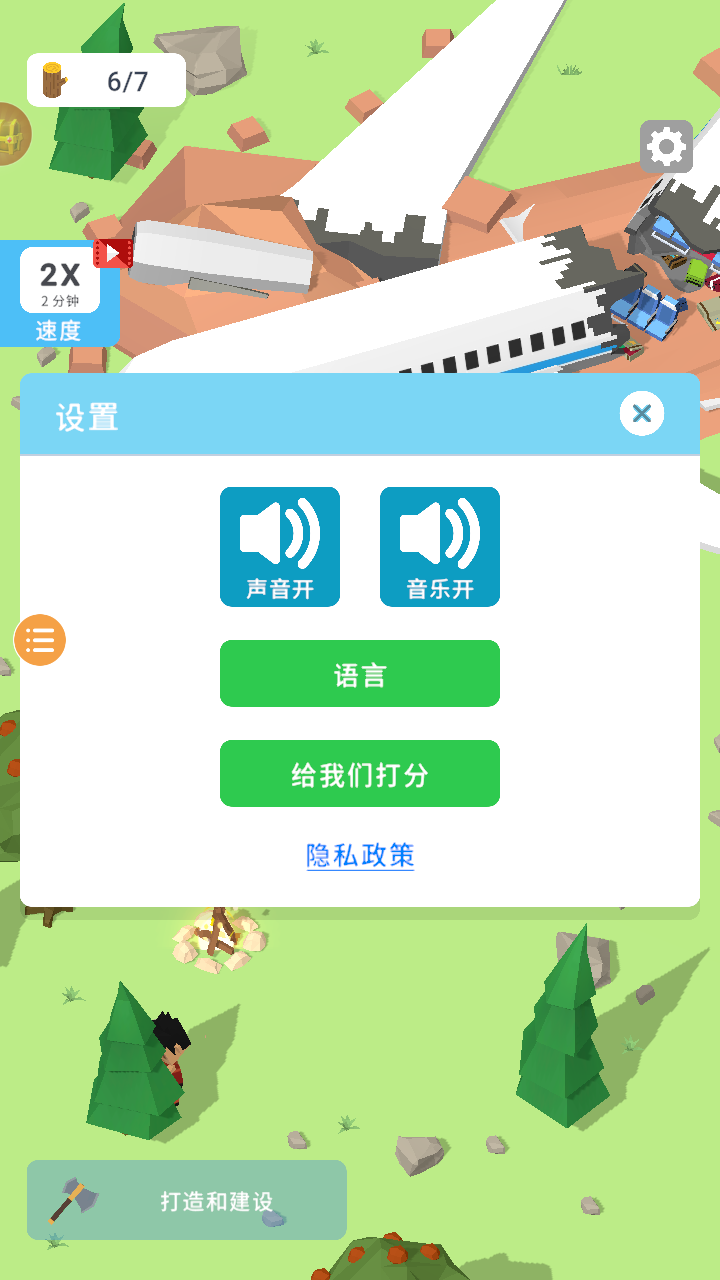Activate the 2X 速度 speed boost
The width and height of the screenshot is (720, 1280).
coord(59,293)
